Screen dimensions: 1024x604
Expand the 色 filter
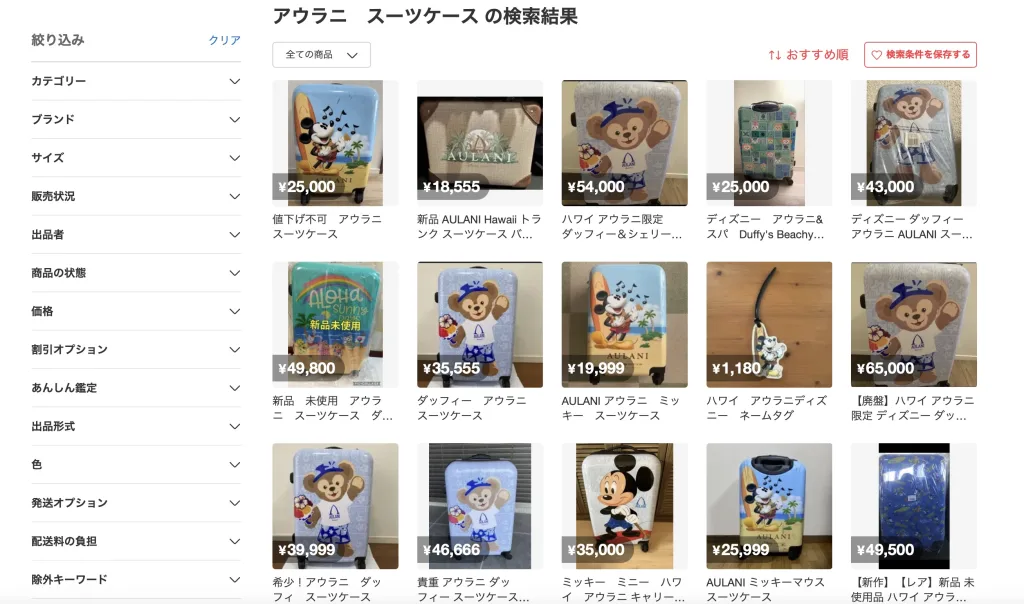pyautogui.click(x=136, y=465)
